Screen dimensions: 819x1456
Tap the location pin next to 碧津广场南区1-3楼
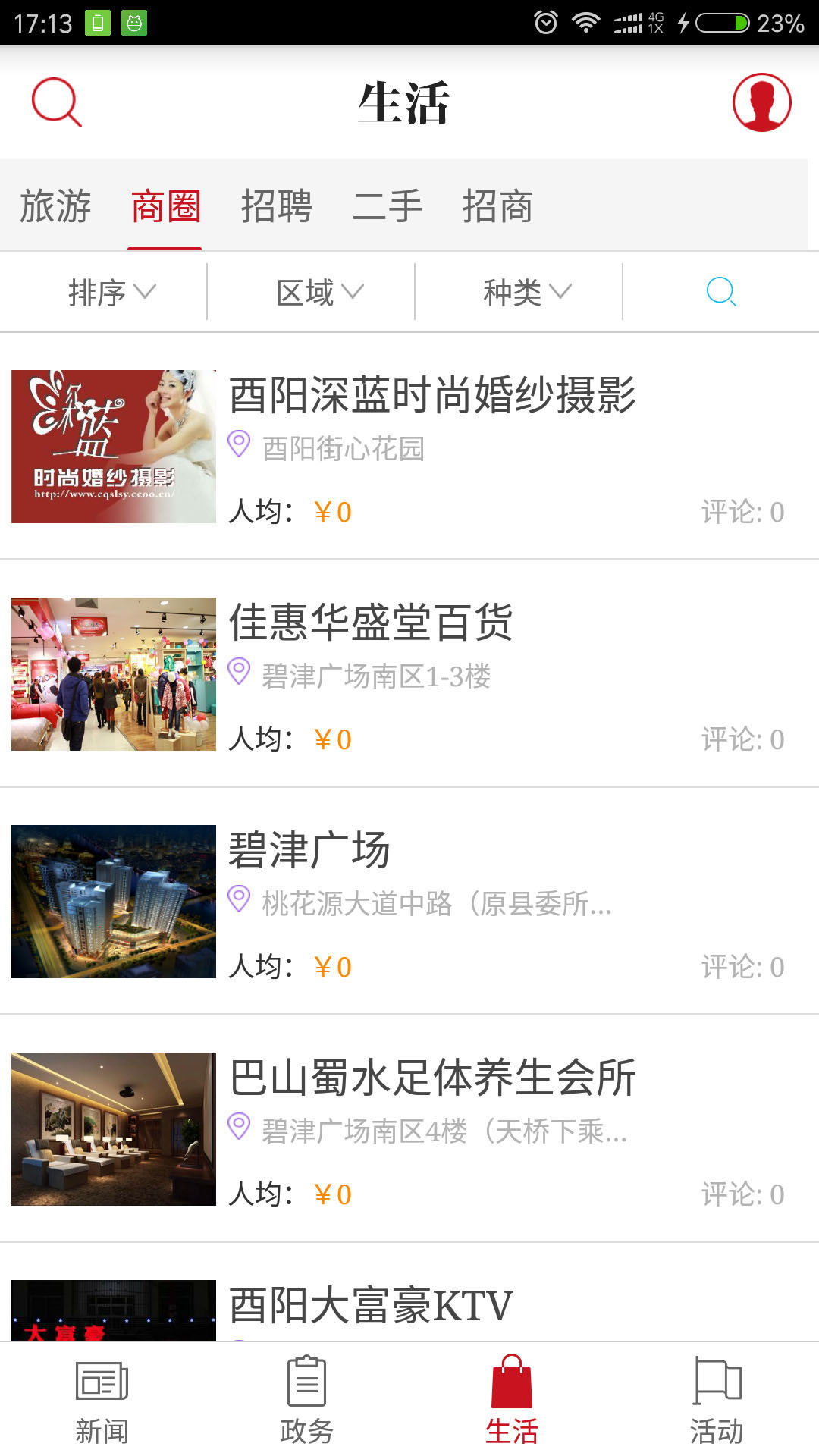(x=239, y=675)
